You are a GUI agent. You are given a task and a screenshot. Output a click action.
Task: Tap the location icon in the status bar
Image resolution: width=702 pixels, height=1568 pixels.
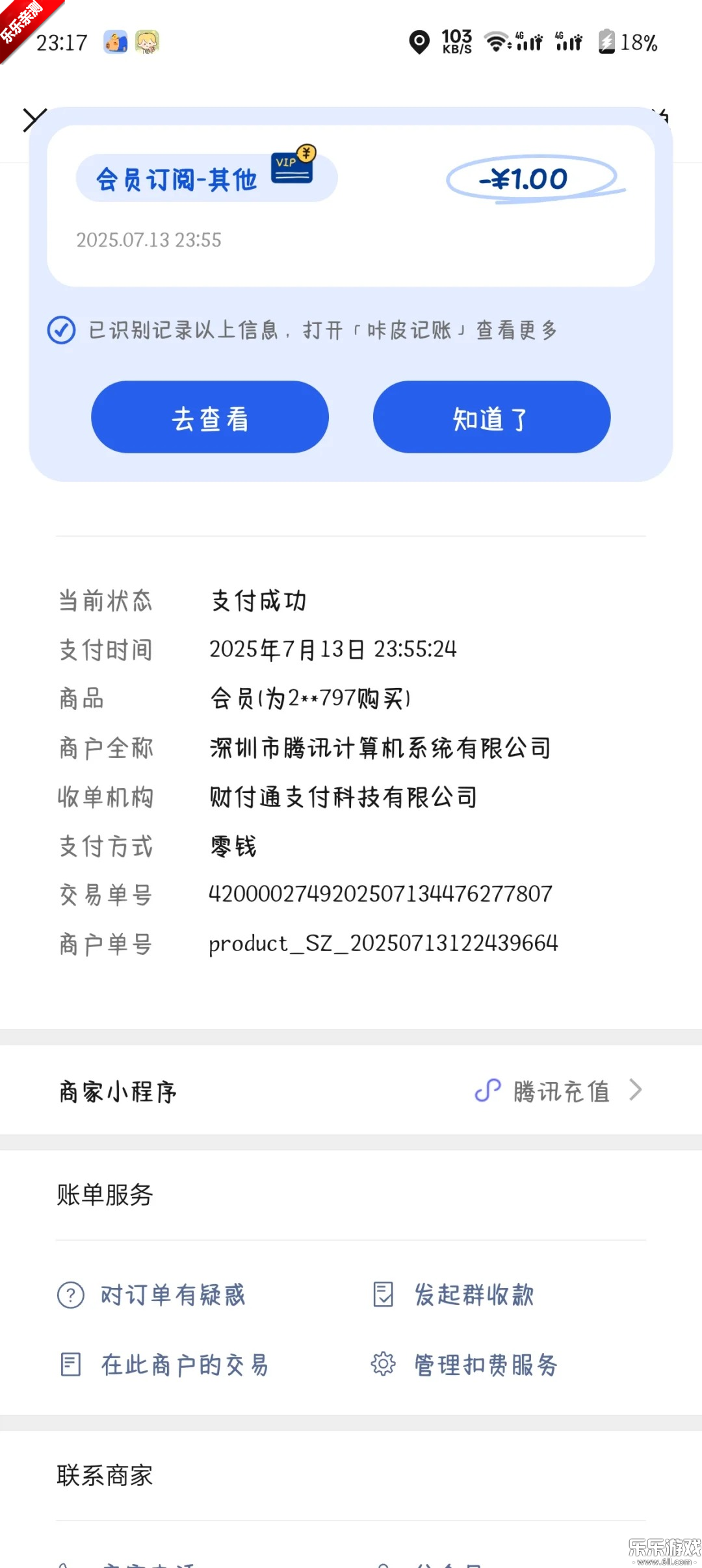[419, 42]
